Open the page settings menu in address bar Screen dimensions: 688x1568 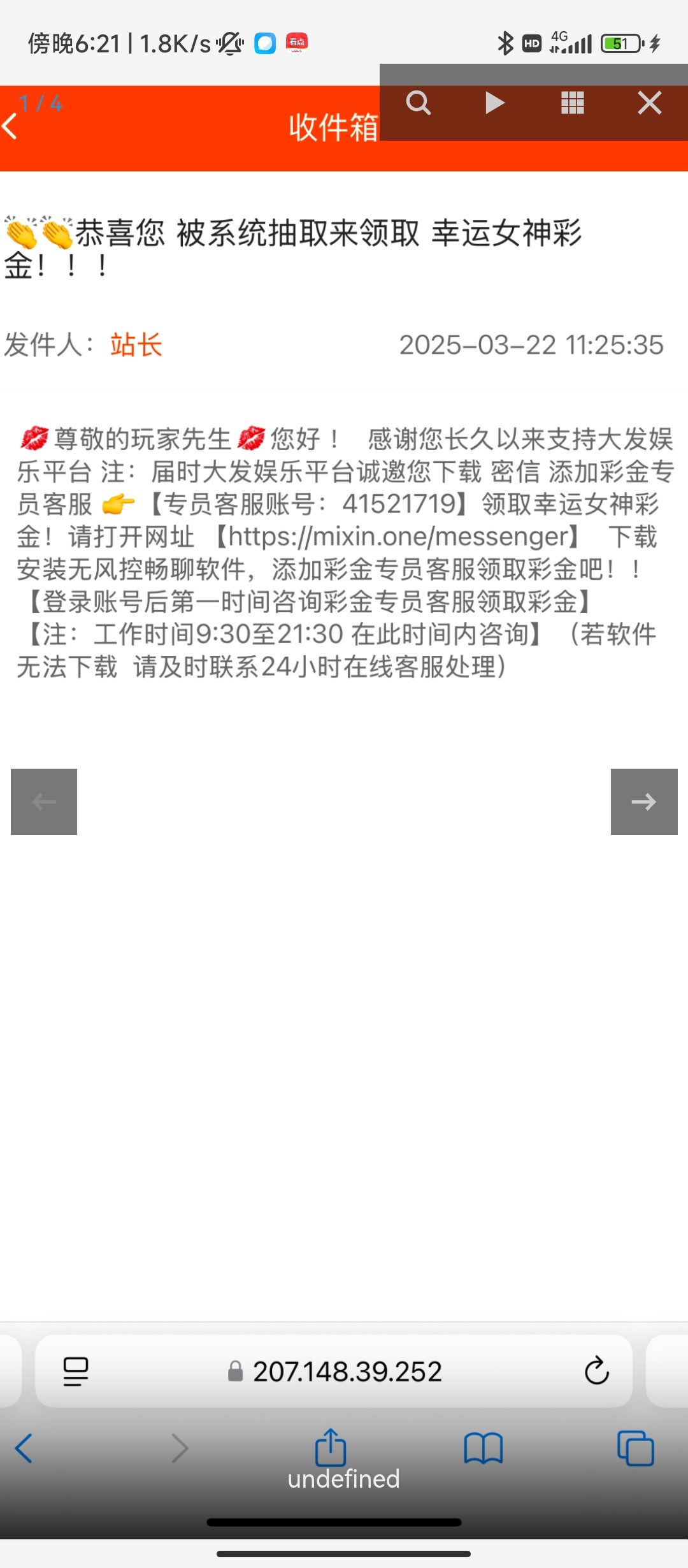click(x=76, y=1371)
